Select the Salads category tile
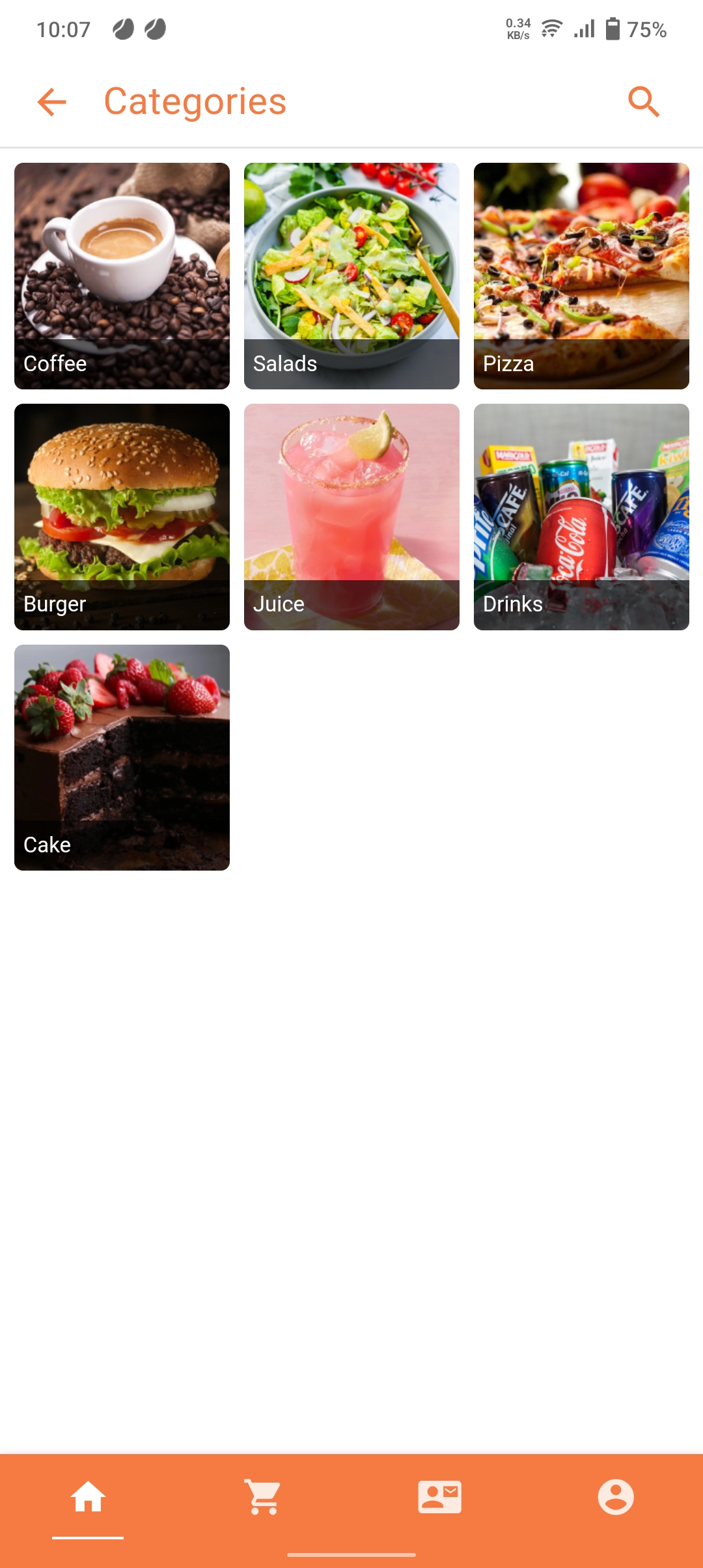Viewport: 703px width, 1568px height. point(351,275)
